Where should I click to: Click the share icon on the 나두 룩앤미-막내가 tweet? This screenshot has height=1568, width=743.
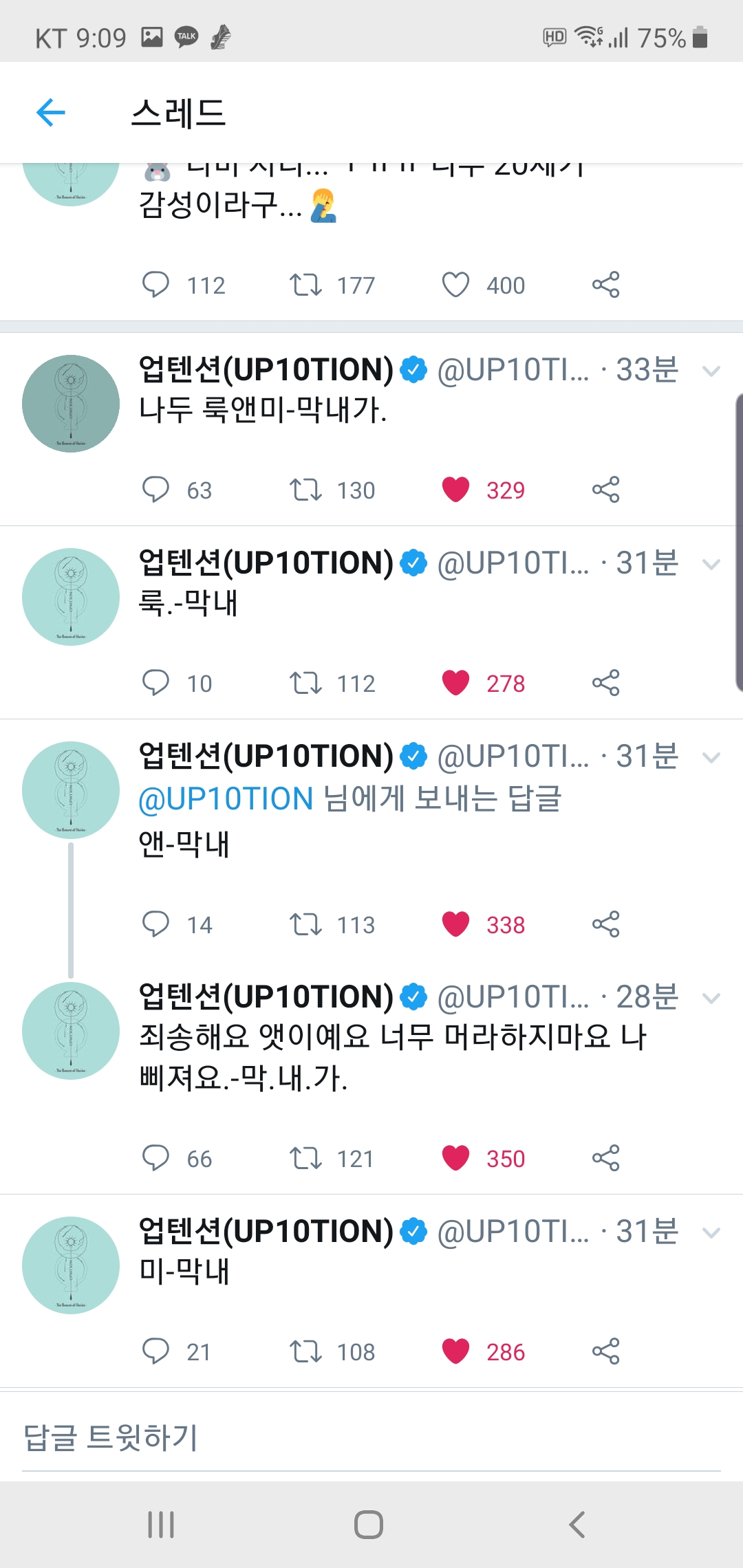coord(605,490)
